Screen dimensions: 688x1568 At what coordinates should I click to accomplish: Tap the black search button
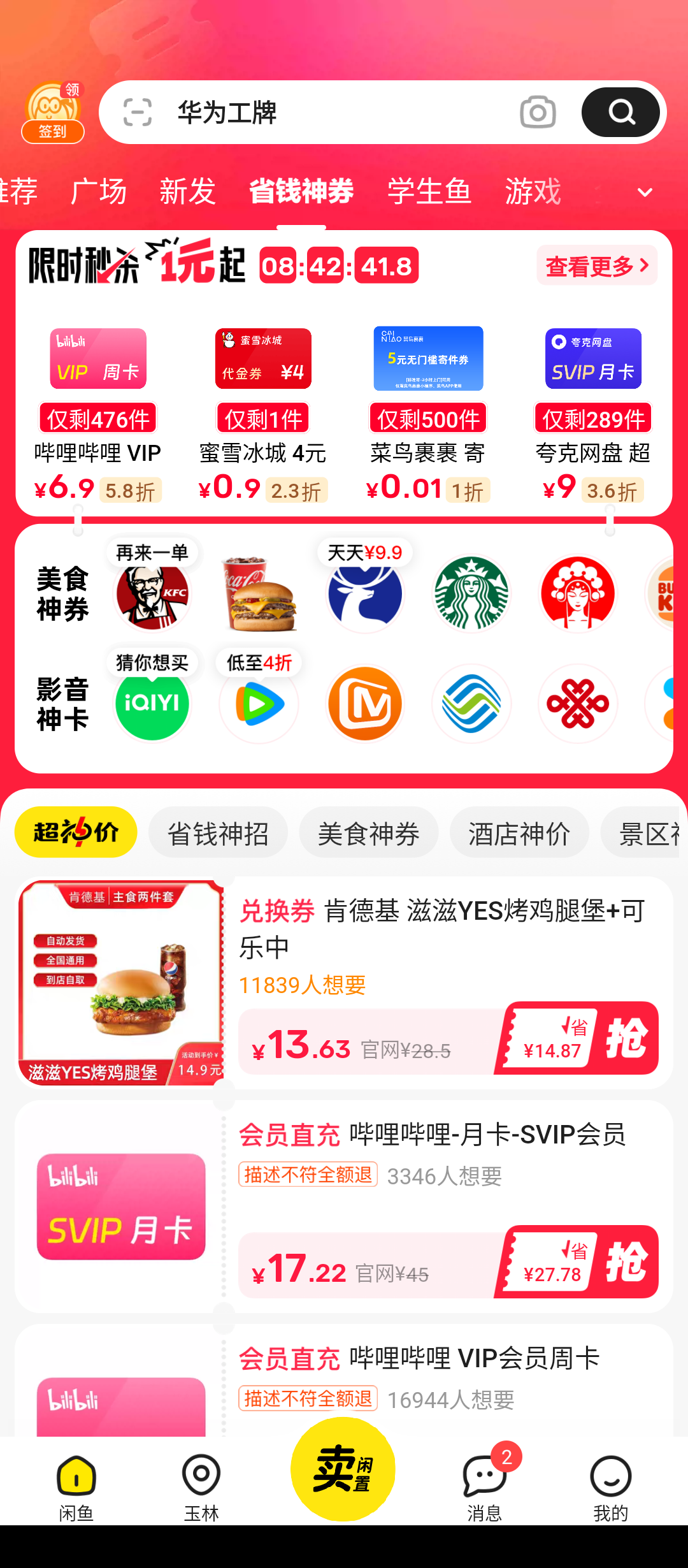tap(620, 112)
